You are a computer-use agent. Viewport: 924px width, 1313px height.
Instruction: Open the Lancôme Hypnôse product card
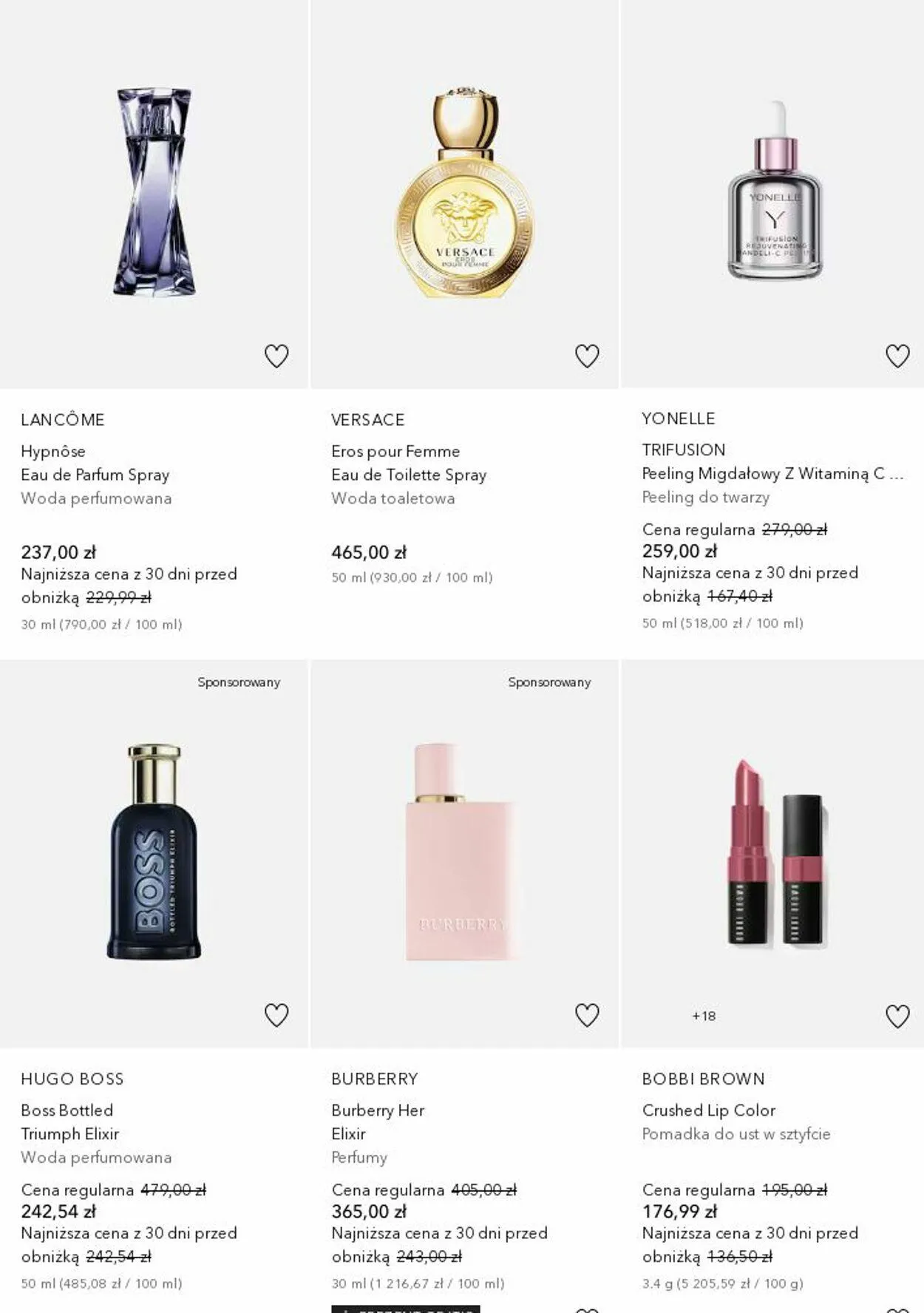(154, 192)
